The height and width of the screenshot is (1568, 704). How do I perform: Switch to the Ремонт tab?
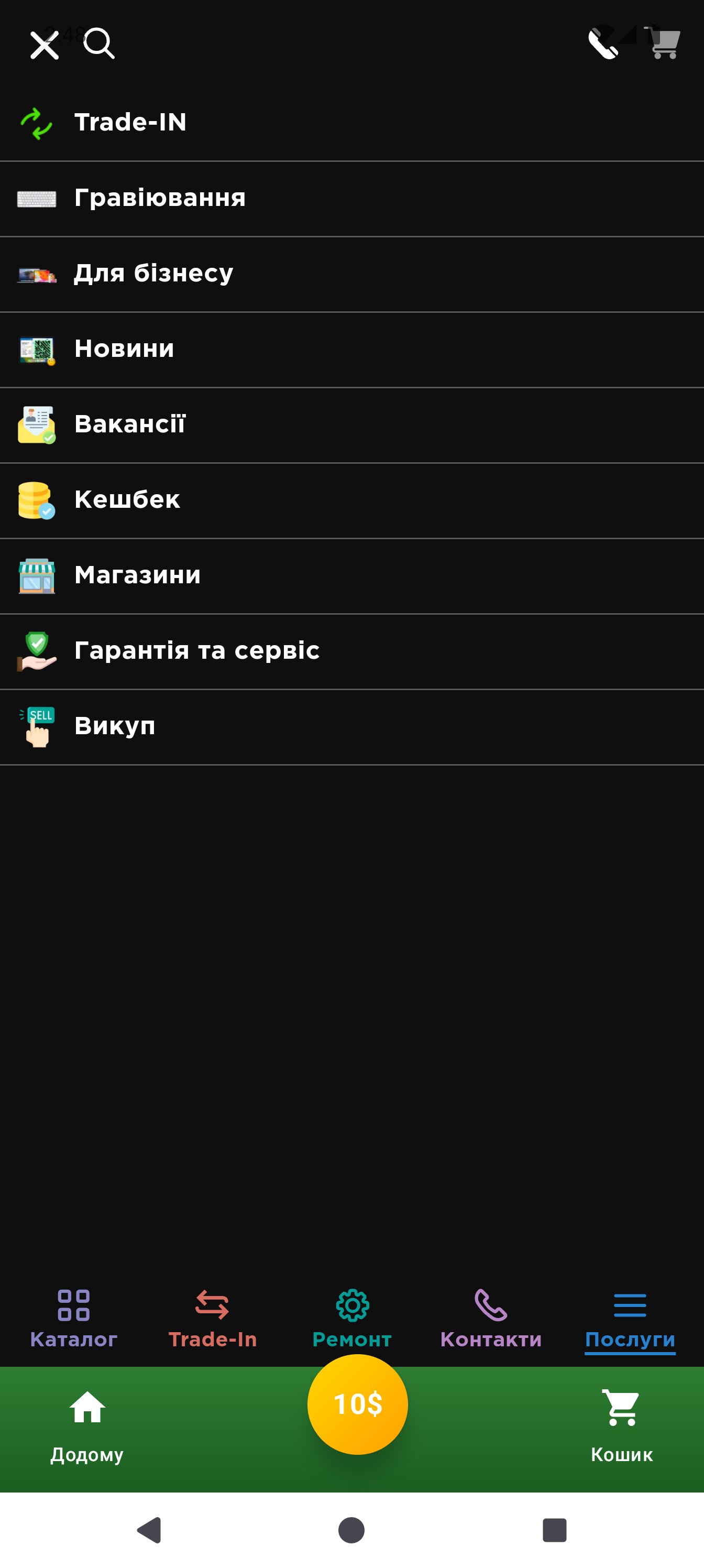click(x=351, y=1319)
